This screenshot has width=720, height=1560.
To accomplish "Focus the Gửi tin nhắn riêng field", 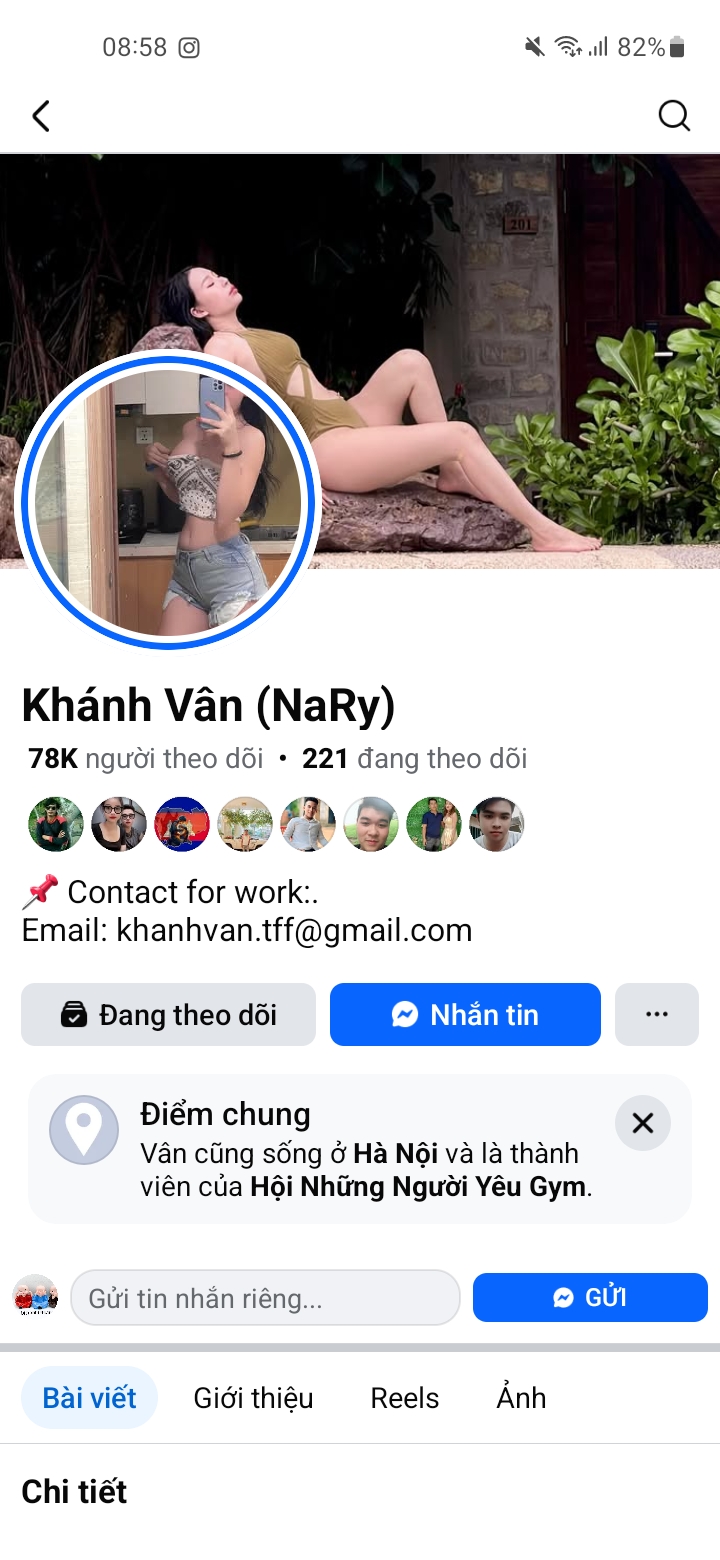I will pyautogui.click(x=265, y=1298).
